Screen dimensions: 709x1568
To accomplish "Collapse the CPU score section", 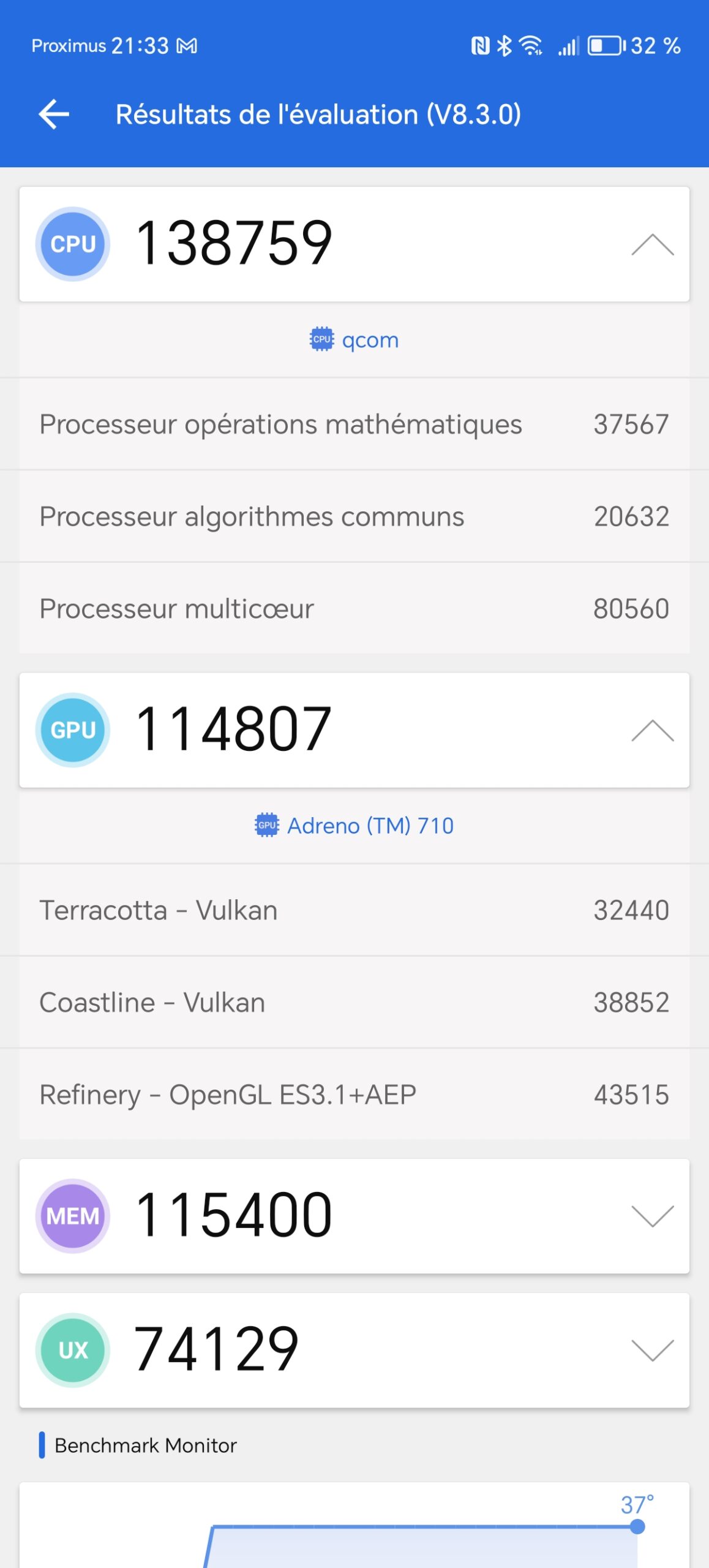I will click(x=652, y=244).
